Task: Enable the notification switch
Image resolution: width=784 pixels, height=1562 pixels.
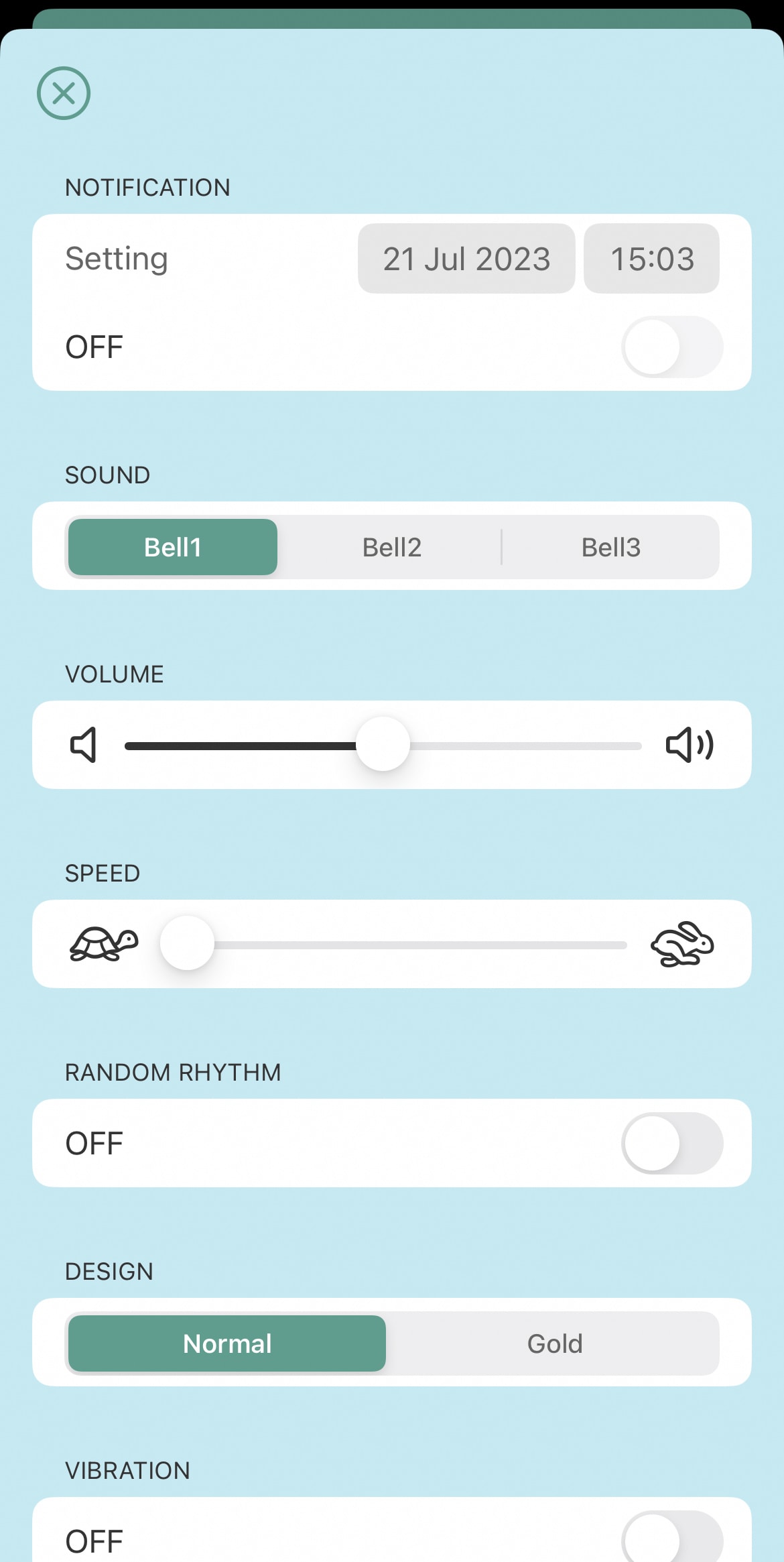Action: click(x=671, y=347)
